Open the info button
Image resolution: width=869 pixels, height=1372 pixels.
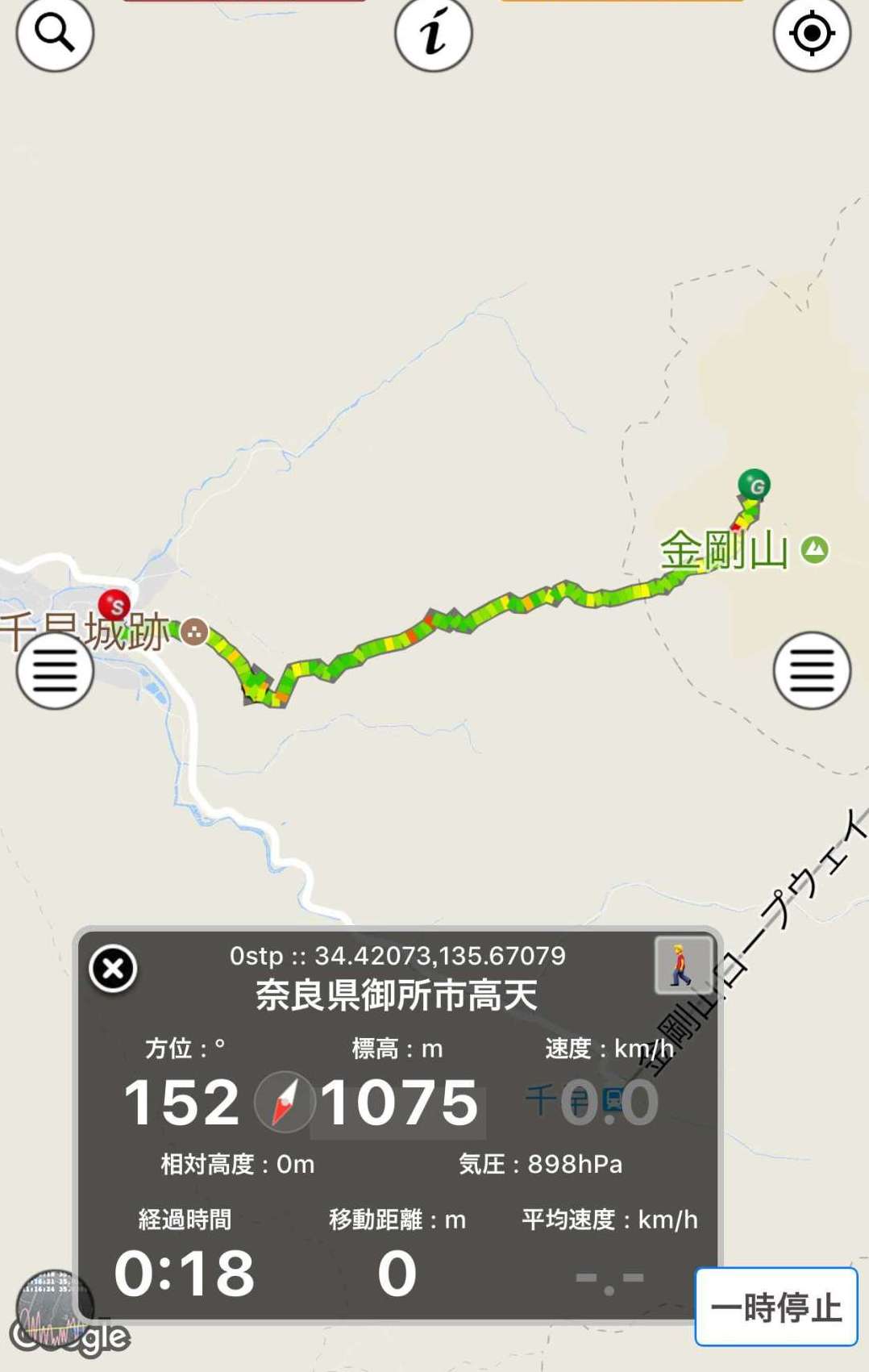tap(434, 34)
